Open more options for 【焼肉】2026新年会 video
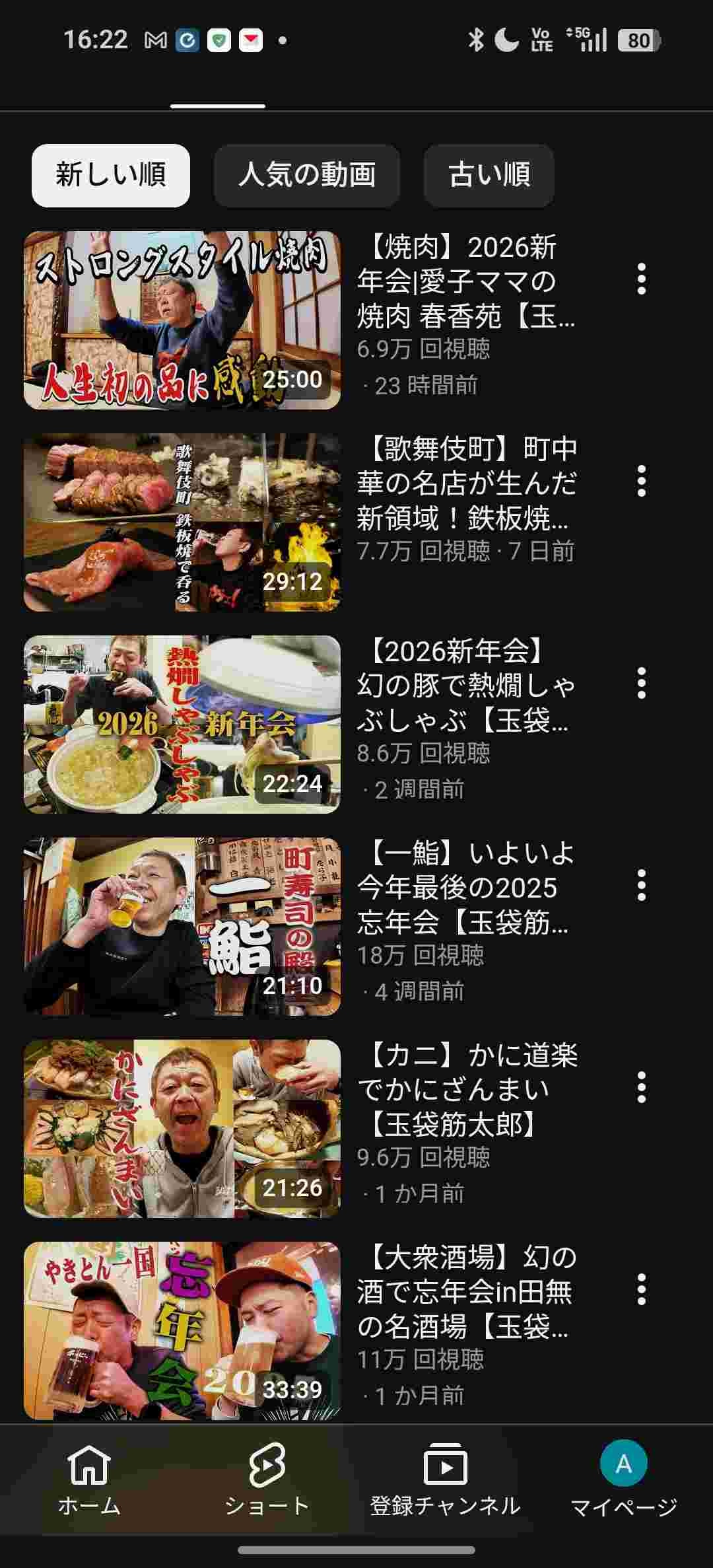The width and height of the screenshot is (713, 1568). pyautogui.click(x=641, y=279)
